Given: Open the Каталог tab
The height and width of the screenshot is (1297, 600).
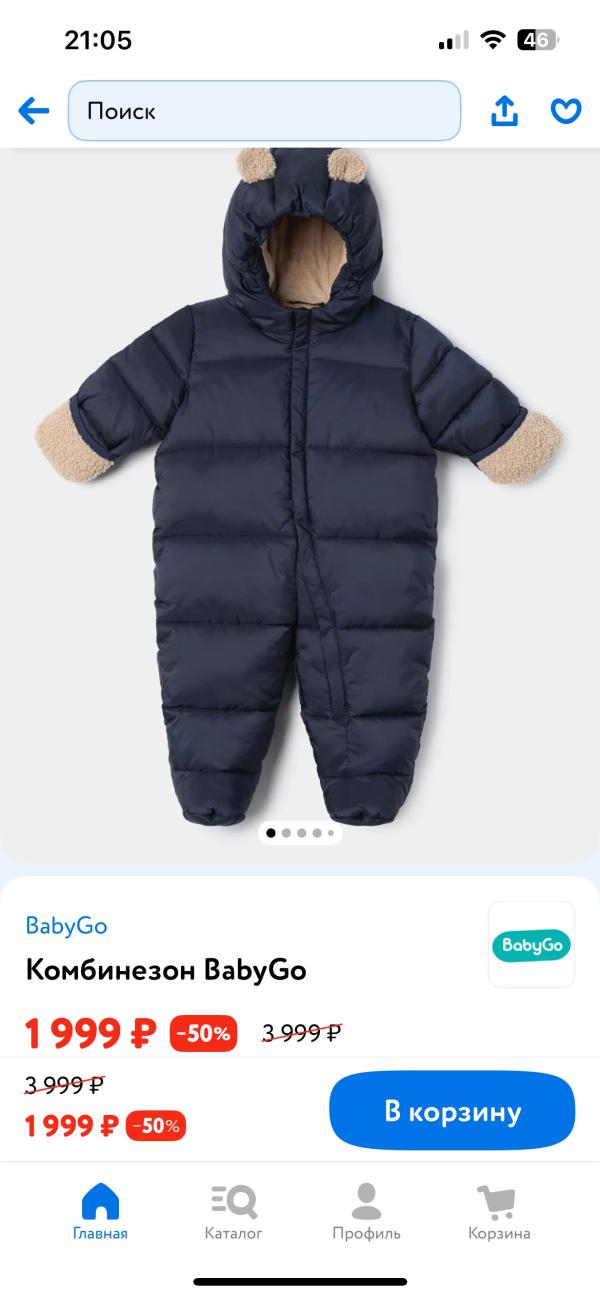Looking at the screenshot, I should pos(234,1211).
